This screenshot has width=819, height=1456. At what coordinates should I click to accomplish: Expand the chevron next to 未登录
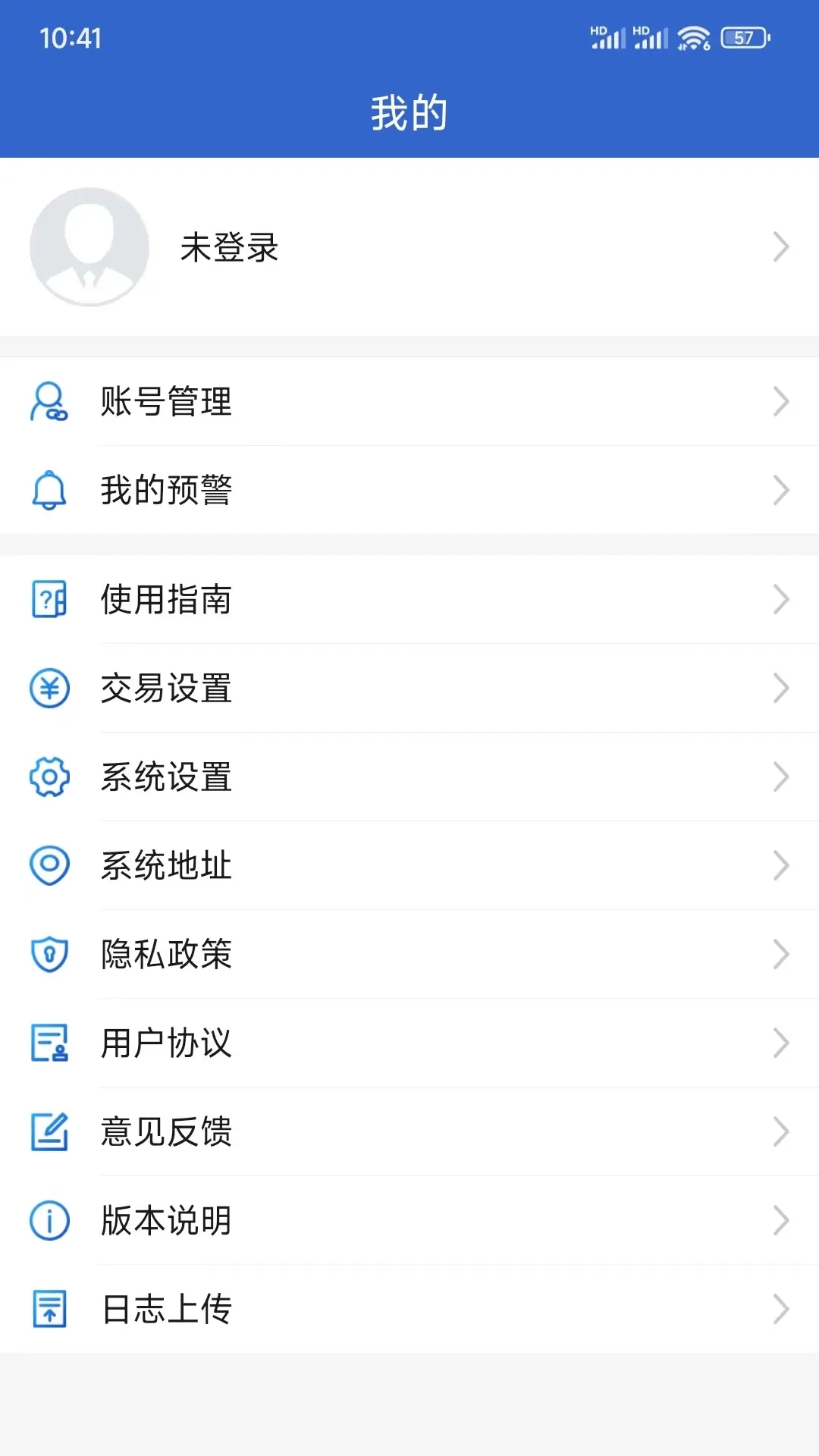(782, 247)
